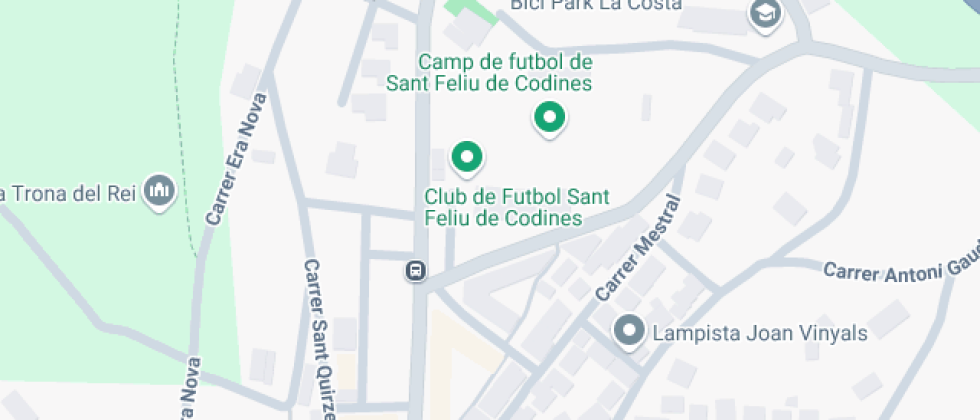Open the Lampista Joan Vinyals place marker

pyautogui.click(x=629, y=330)
